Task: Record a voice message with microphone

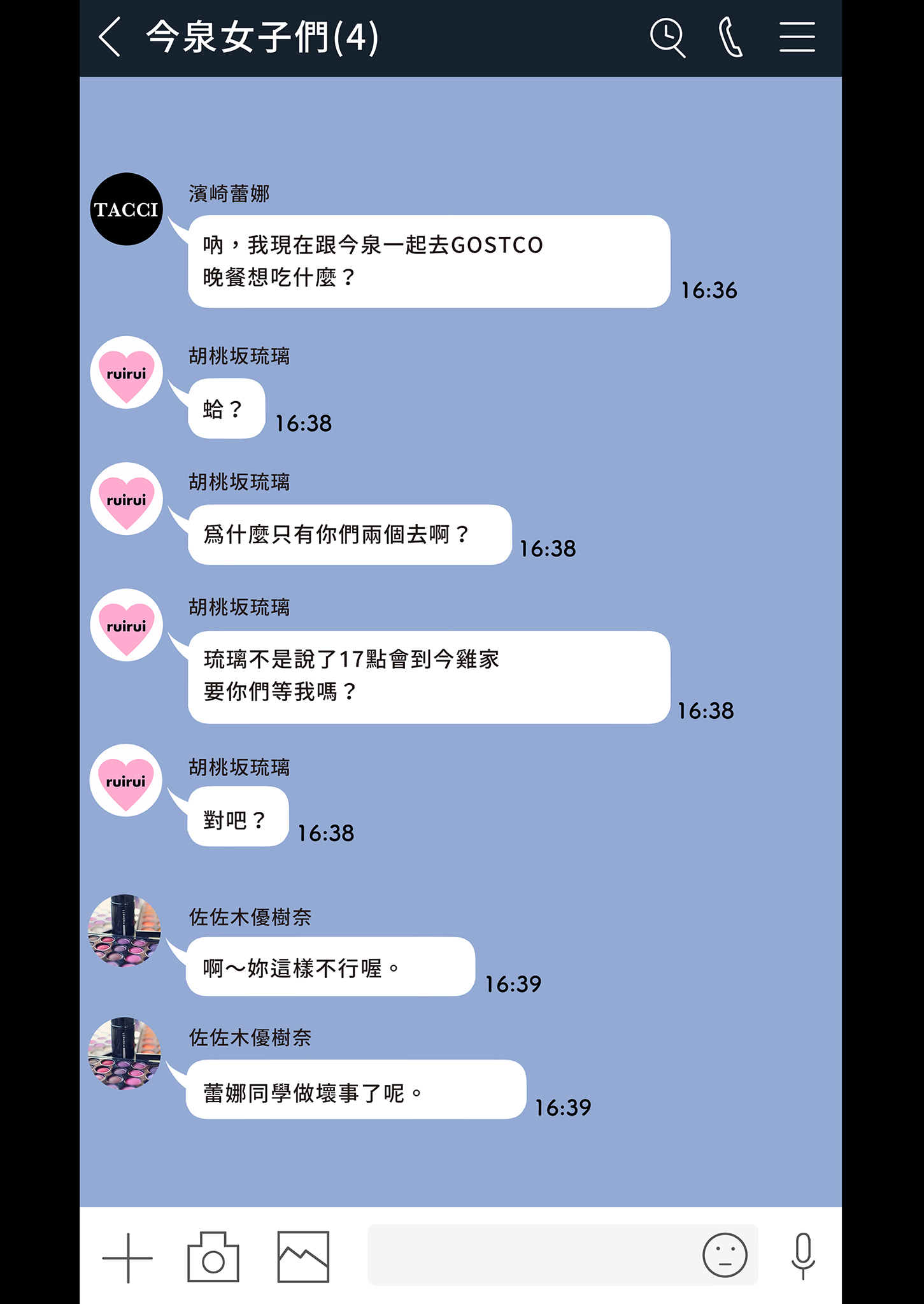Action: 803,1255
